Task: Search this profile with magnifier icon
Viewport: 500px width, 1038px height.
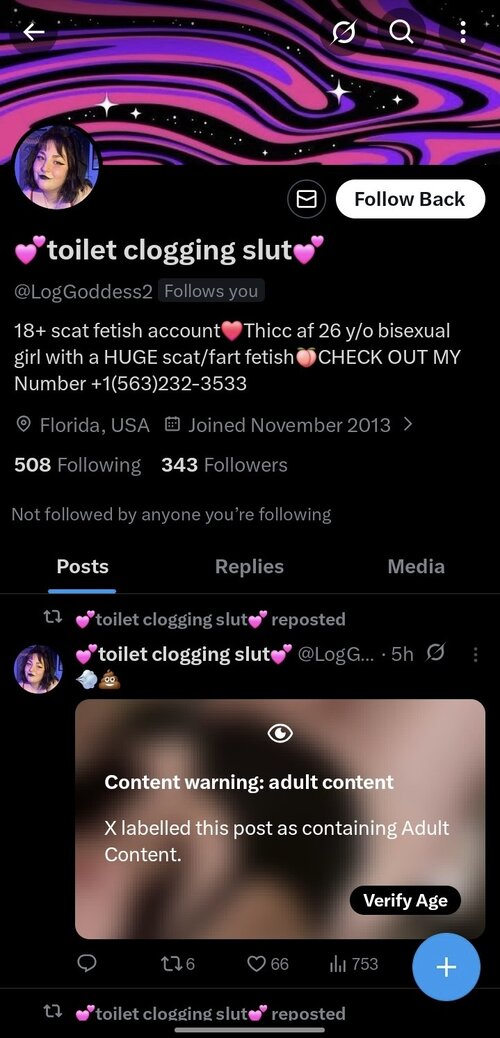Action: coord(401,30)
